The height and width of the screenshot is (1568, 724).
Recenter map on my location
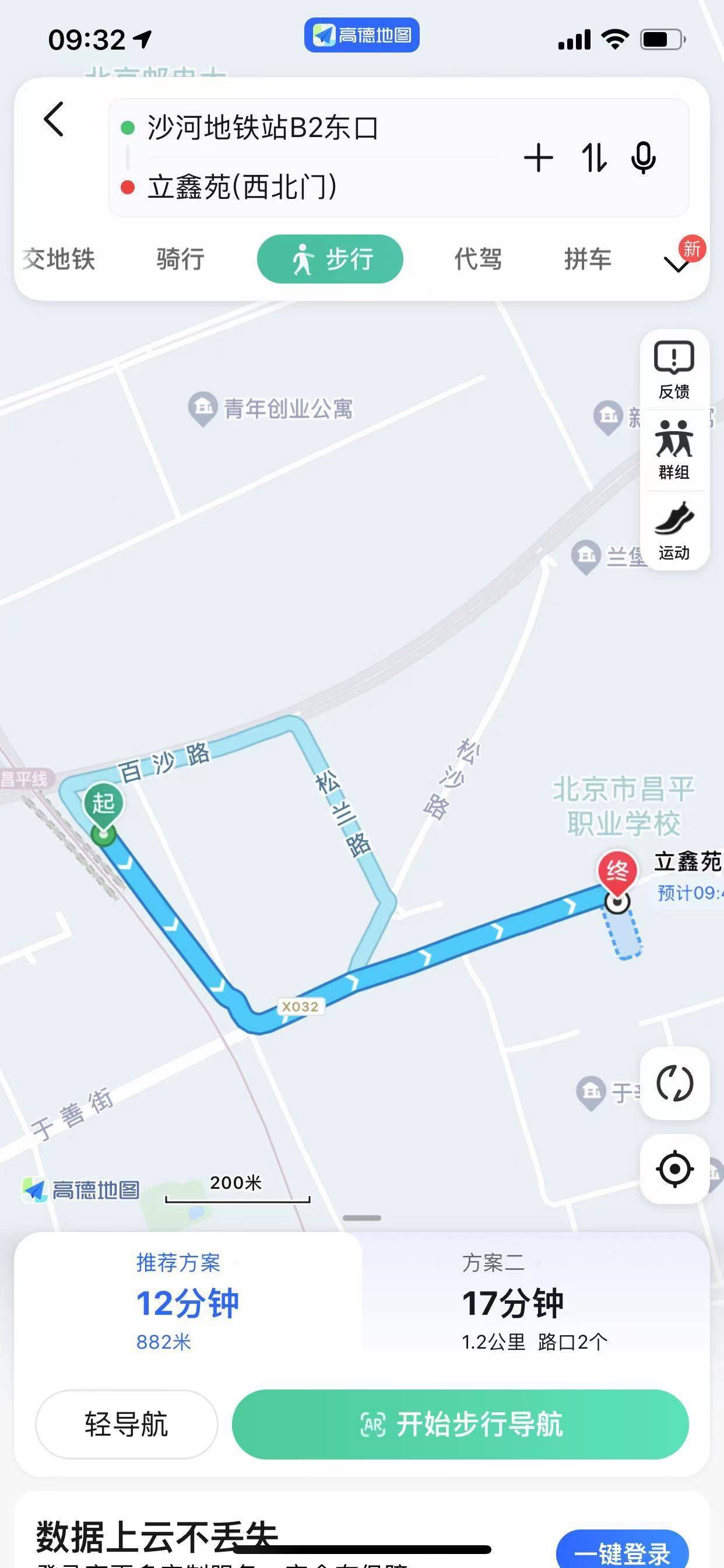click(674, 1168)
